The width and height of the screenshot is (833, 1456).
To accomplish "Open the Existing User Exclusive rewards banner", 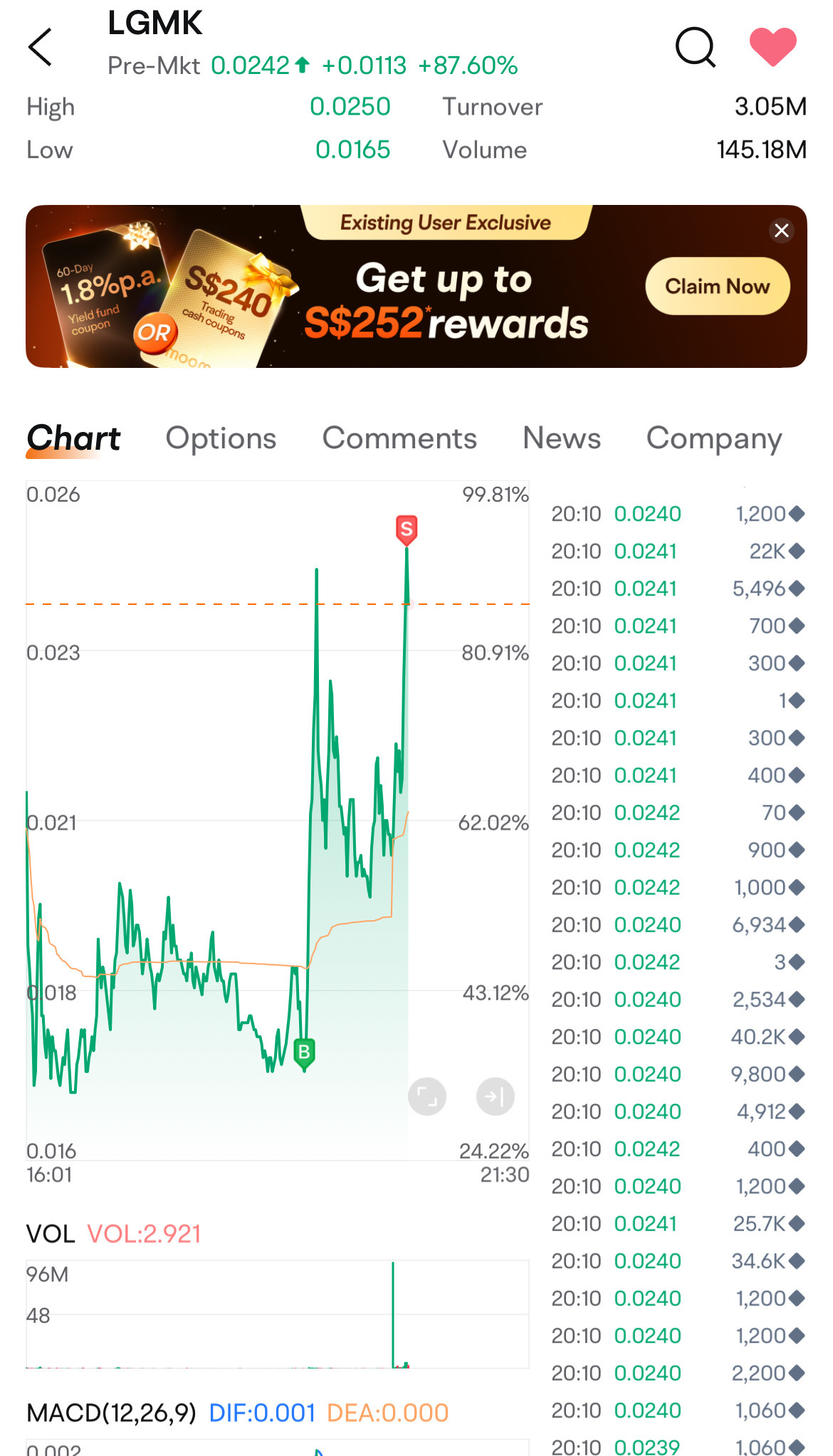I will pos(416,286).
